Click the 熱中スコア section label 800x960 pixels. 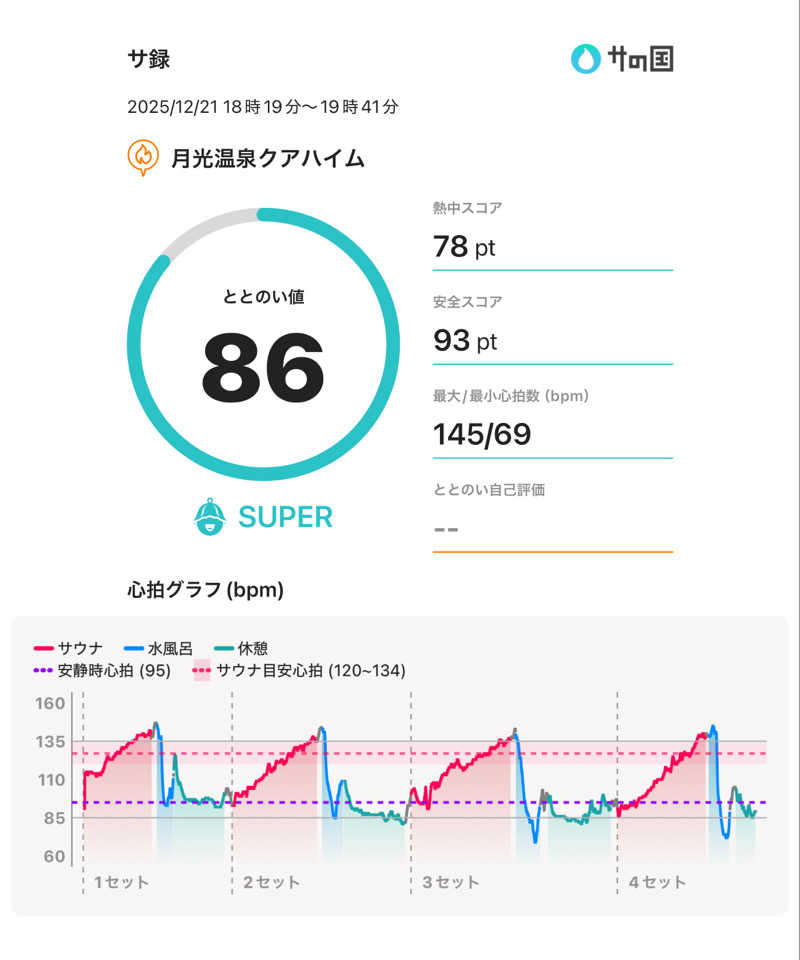tap(465, 208)
